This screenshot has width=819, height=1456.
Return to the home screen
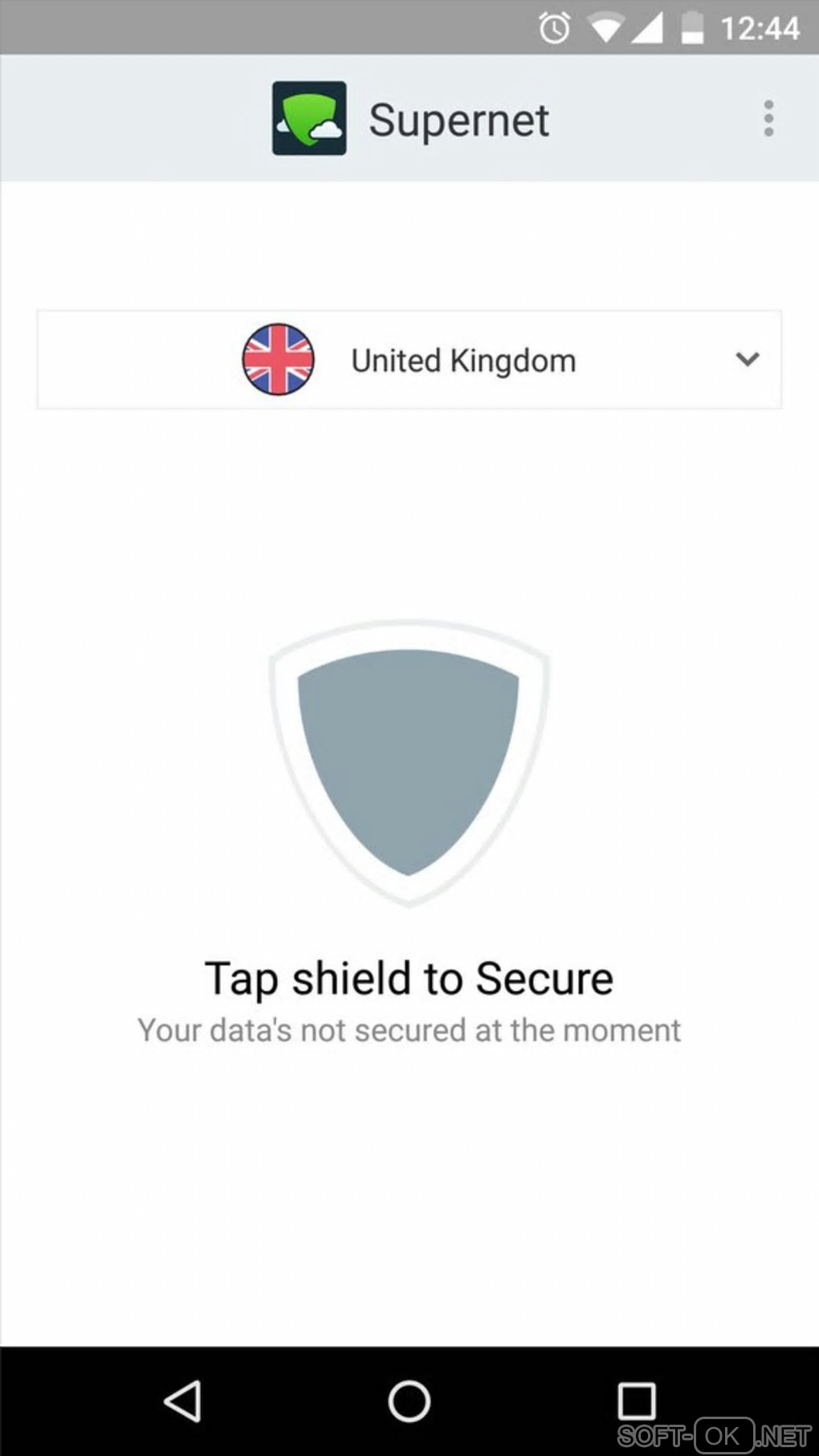tap(409, 1401)
